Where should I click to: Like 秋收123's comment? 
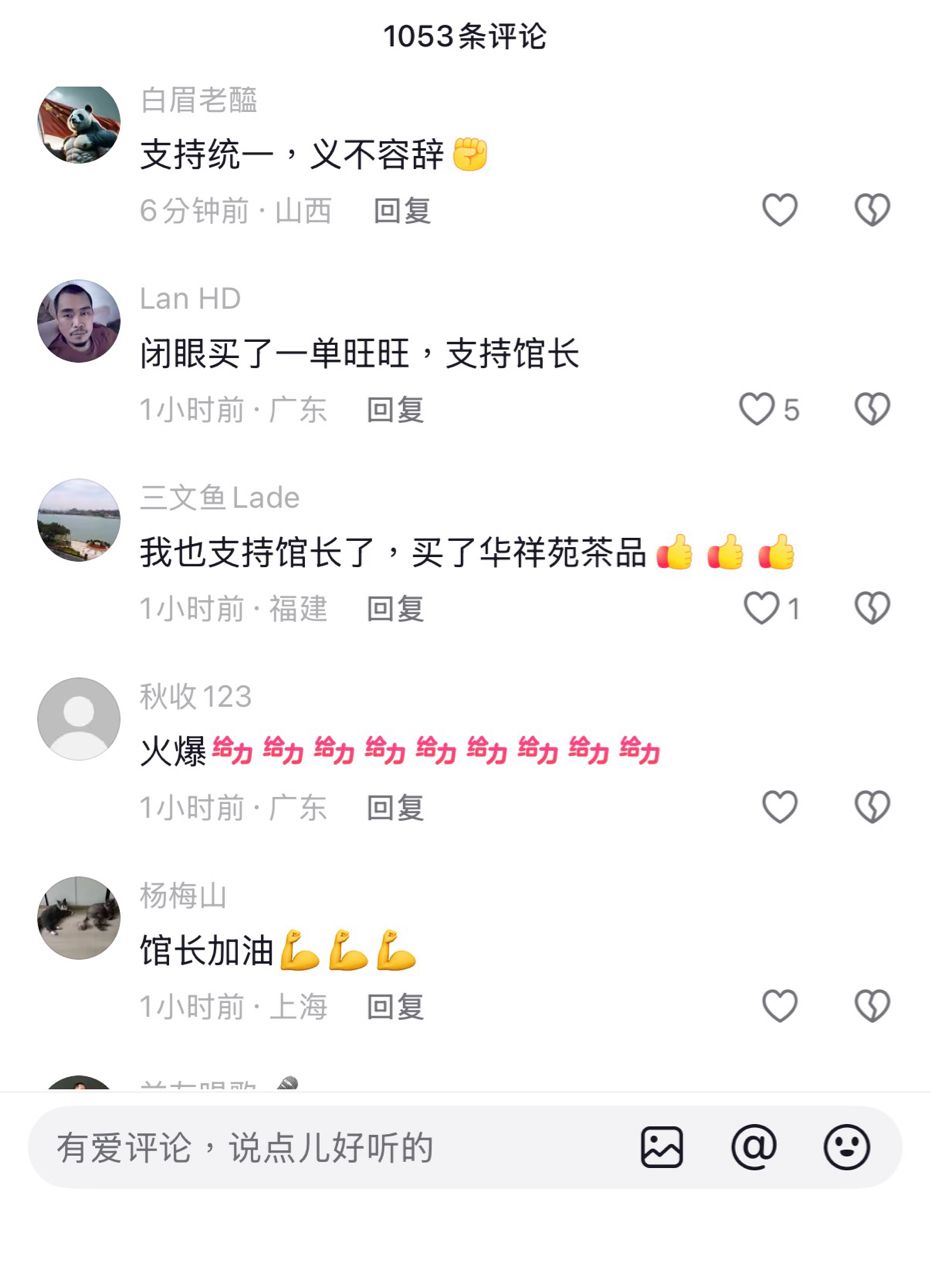click(780, 807)
